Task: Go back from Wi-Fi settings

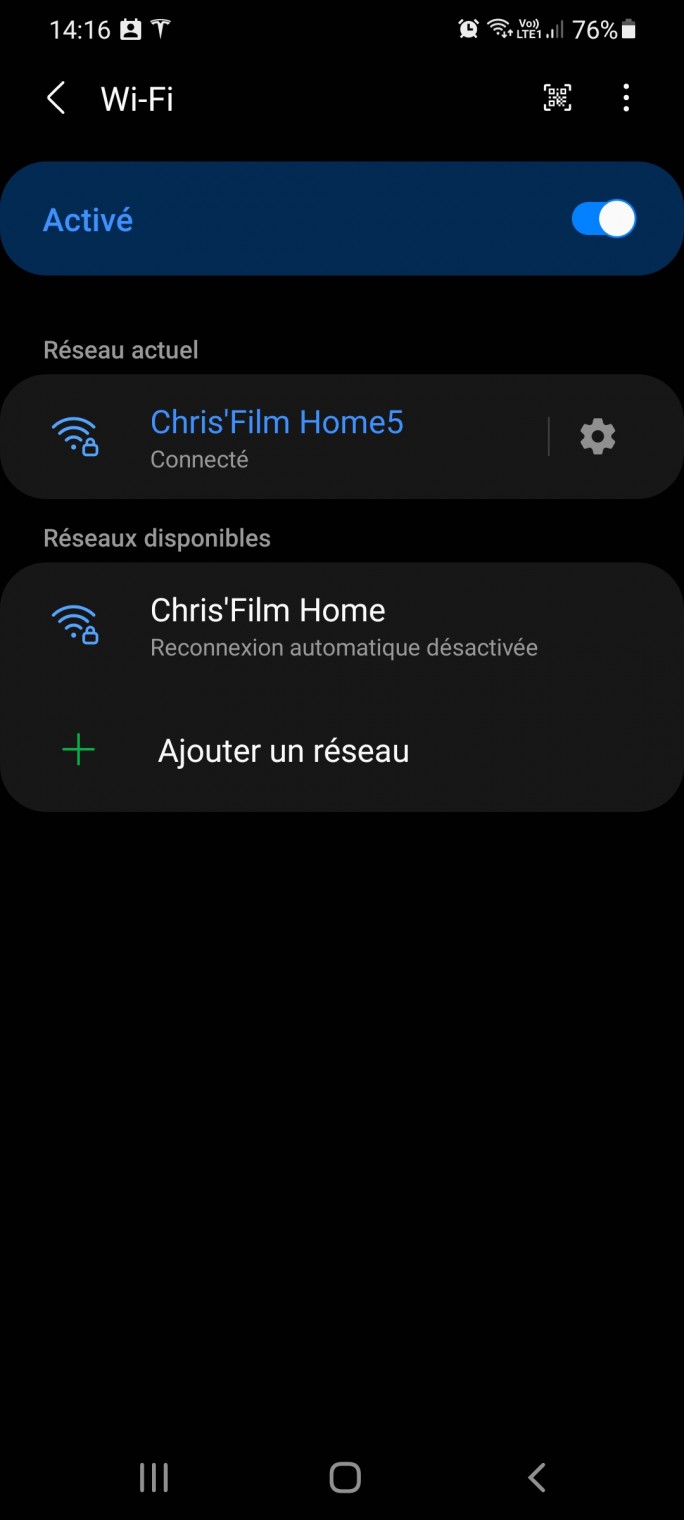Action: [56, 98]
